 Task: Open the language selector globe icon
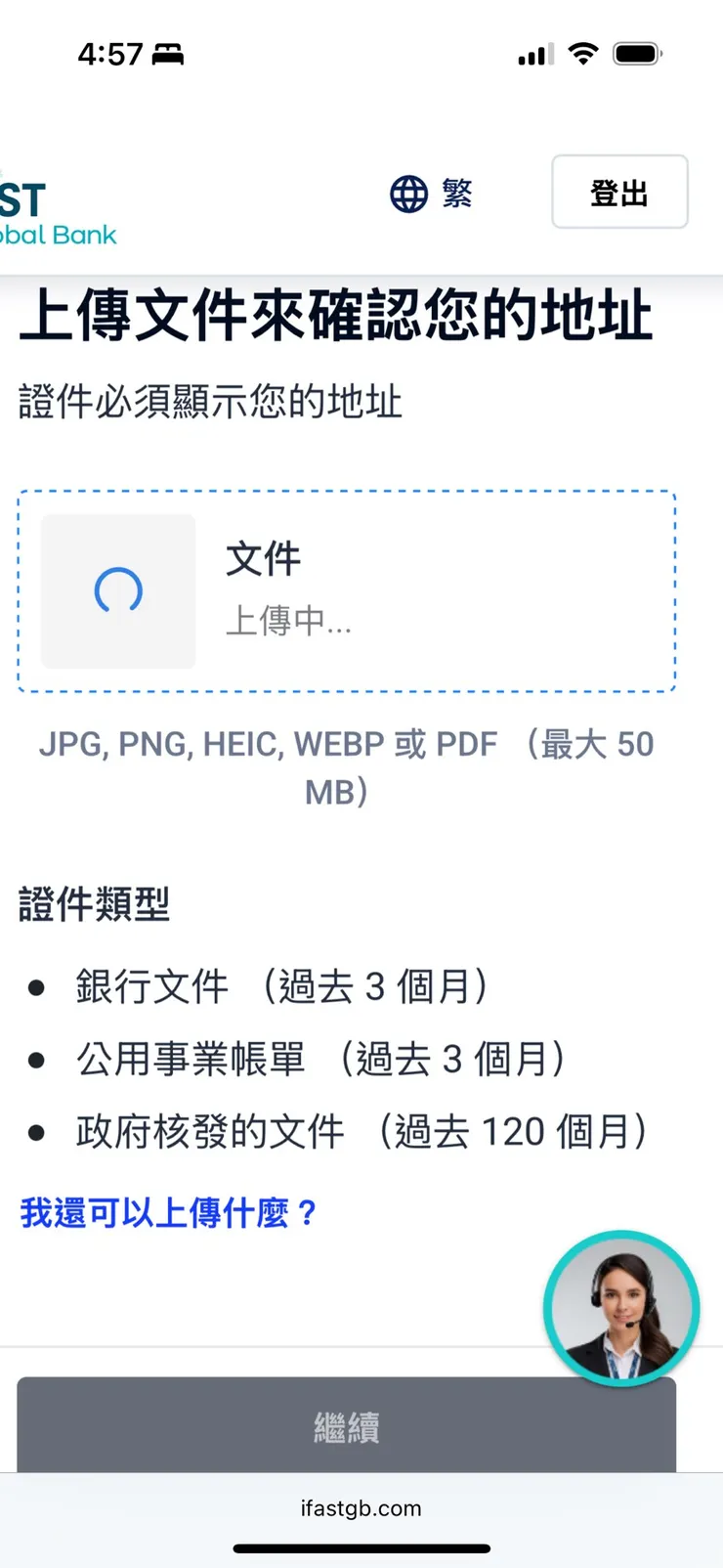[408, 194]
